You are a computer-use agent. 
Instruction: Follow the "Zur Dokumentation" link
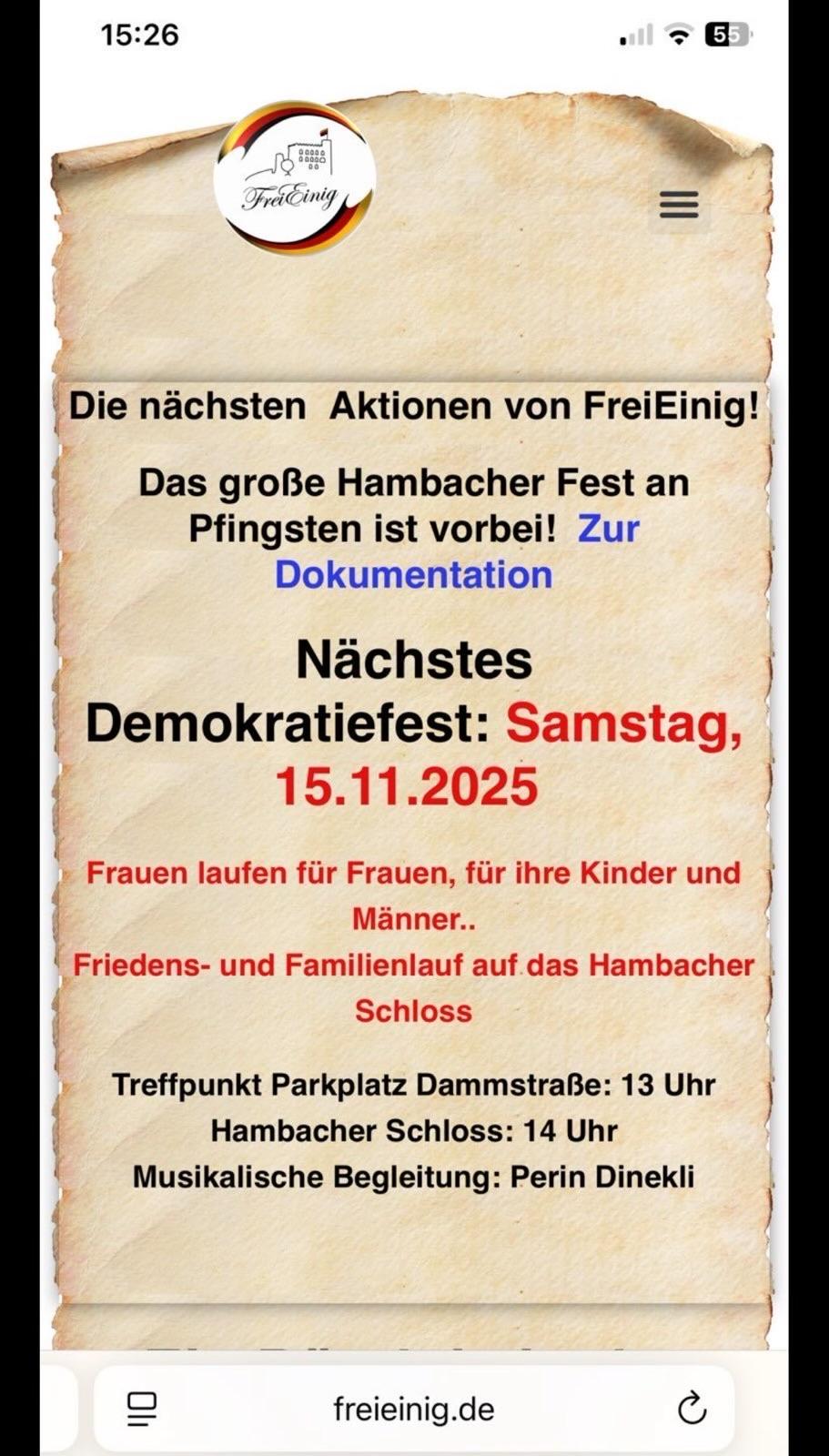coord(414,574)
